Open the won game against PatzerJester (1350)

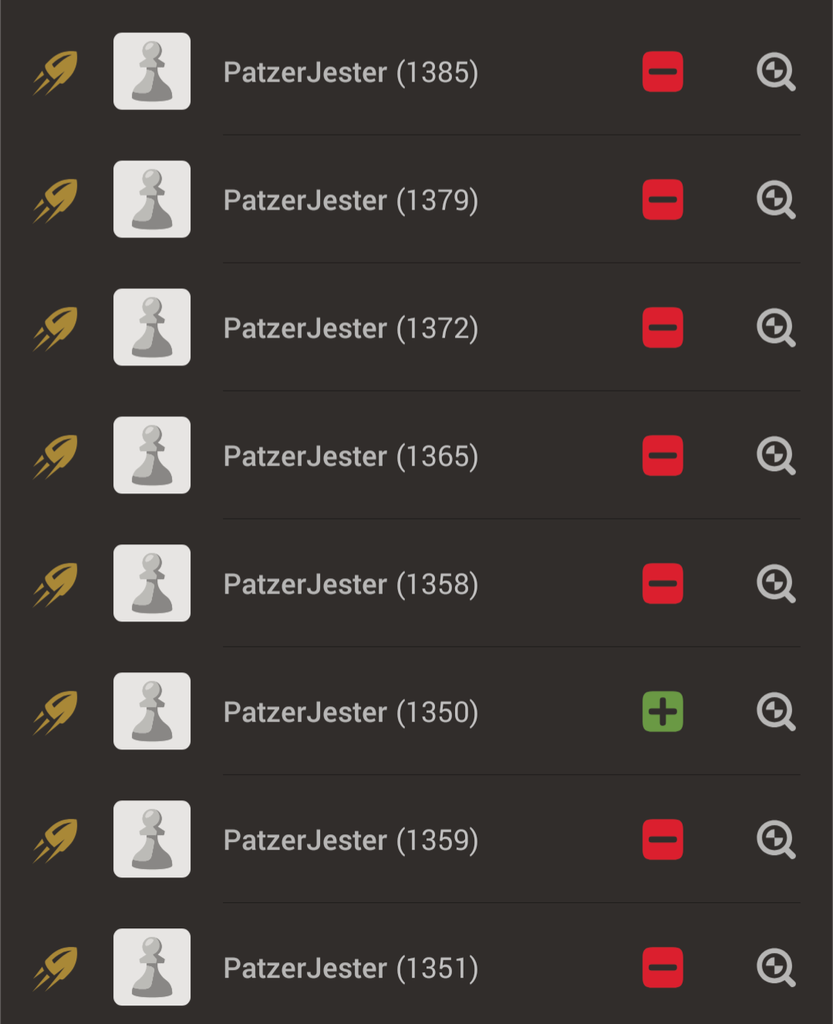[x=350, y=712]
